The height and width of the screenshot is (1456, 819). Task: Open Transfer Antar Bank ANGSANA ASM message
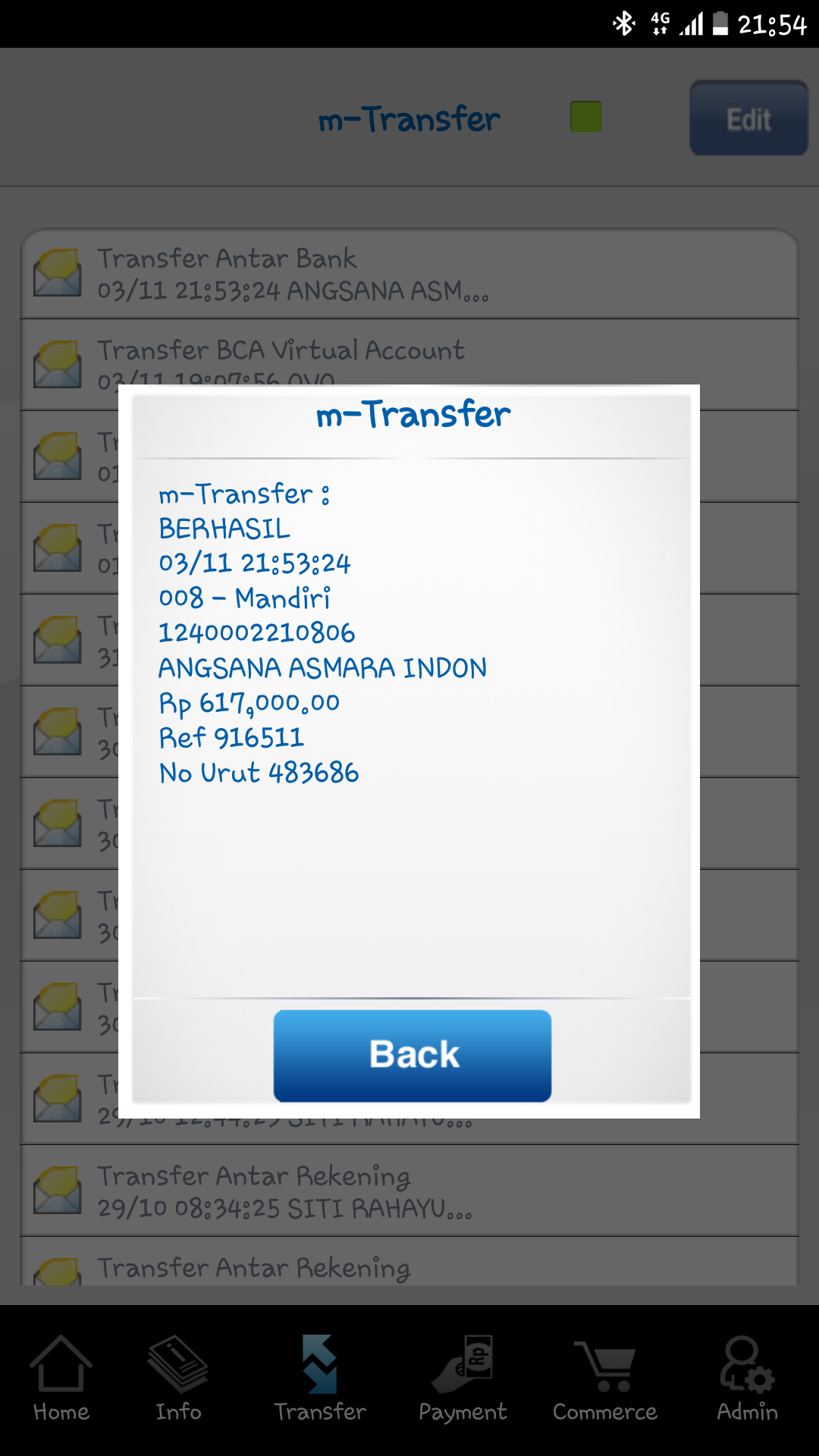[409, 274]
